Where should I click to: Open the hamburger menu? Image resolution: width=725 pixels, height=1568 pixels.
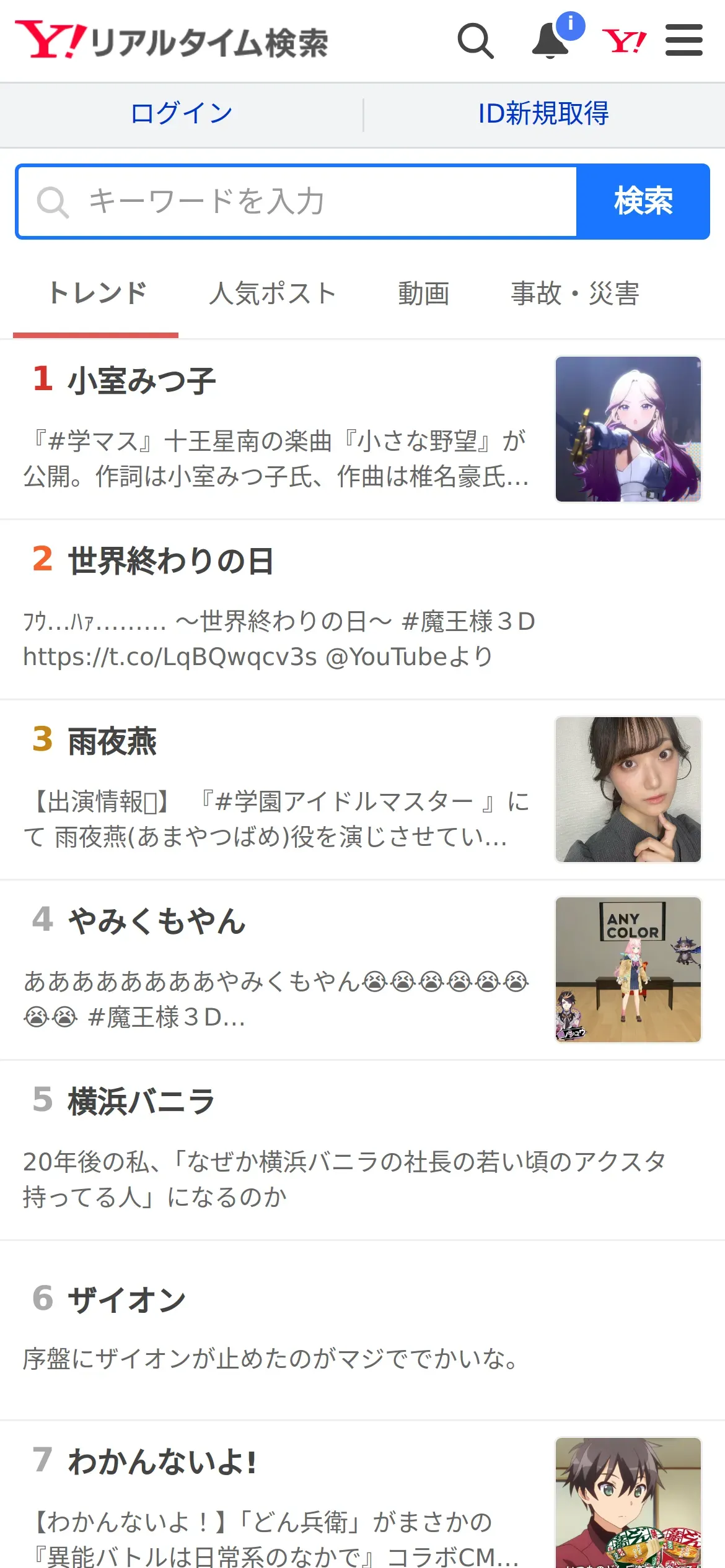tap(684, 40)
